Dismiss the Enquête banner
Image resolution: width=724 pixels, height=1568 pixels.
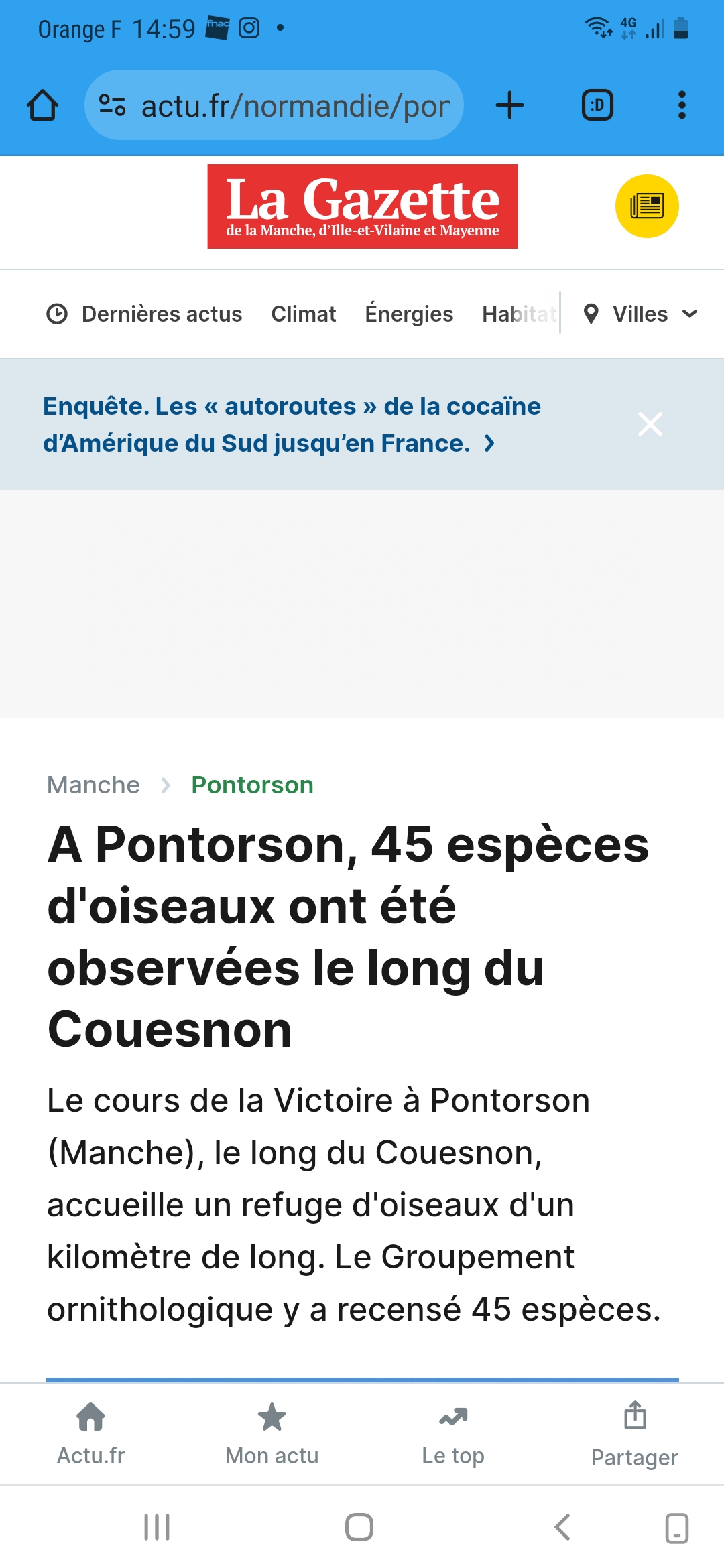pyautogui.click(x=650, y=424)
